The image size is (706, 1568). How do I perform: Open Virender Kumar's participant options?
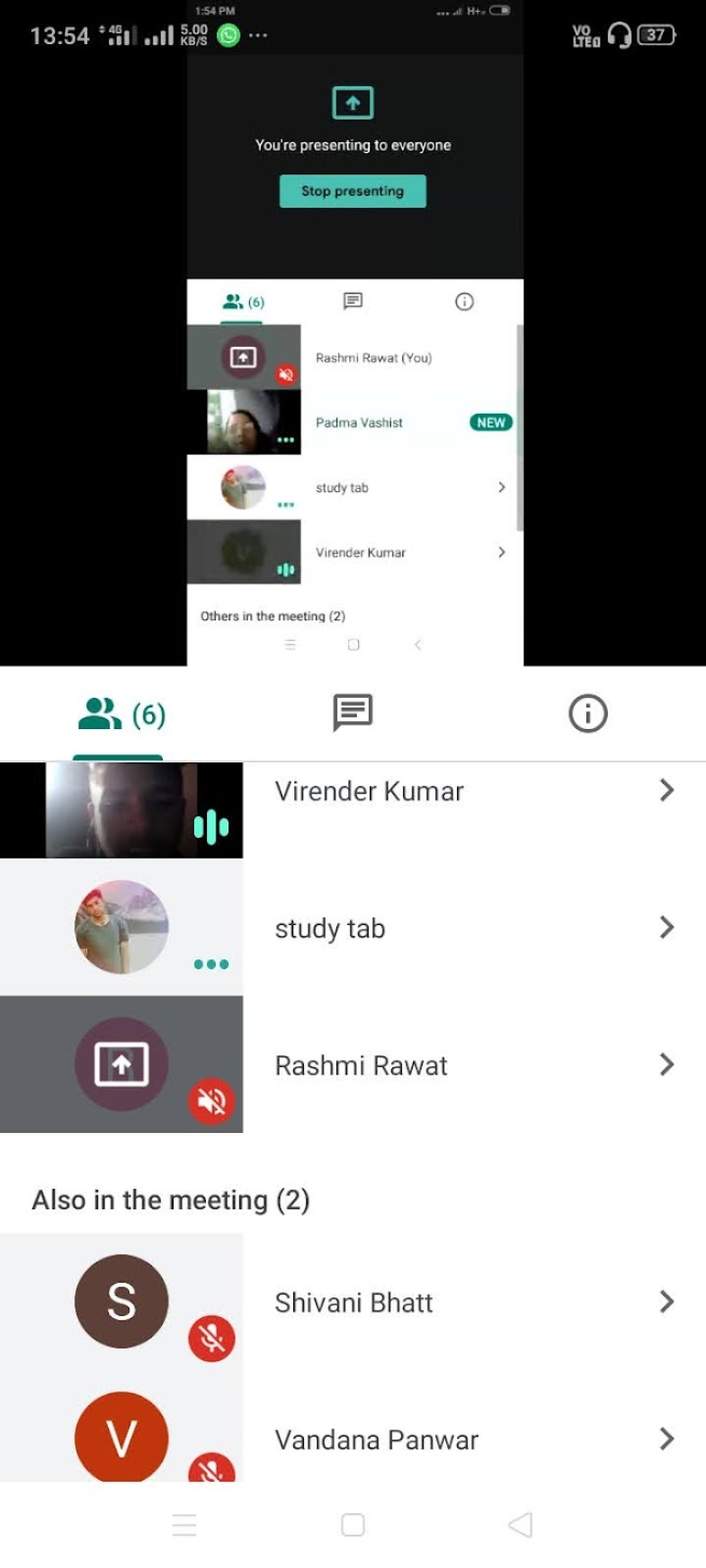[667, 790]
